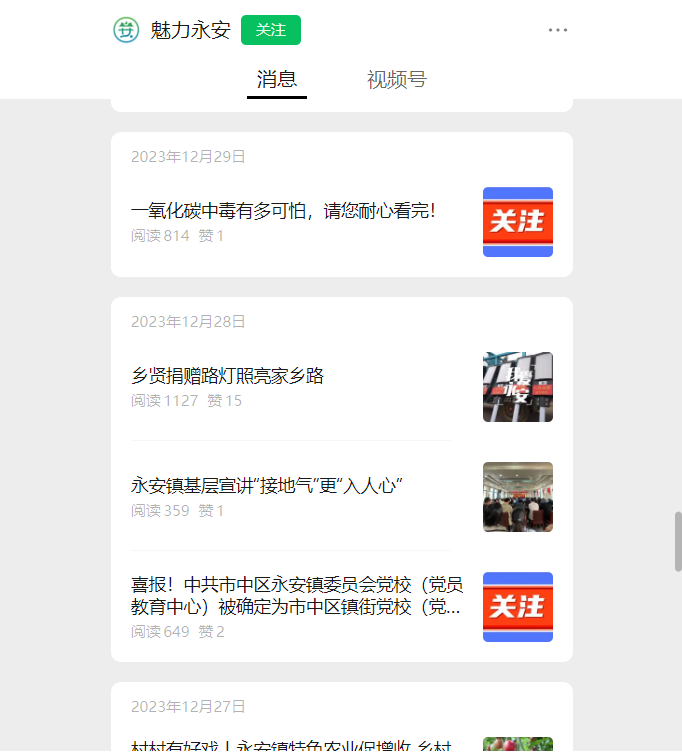Tap the green 关注 follow button
Viewport: 682px width, 752px height.
271,30
